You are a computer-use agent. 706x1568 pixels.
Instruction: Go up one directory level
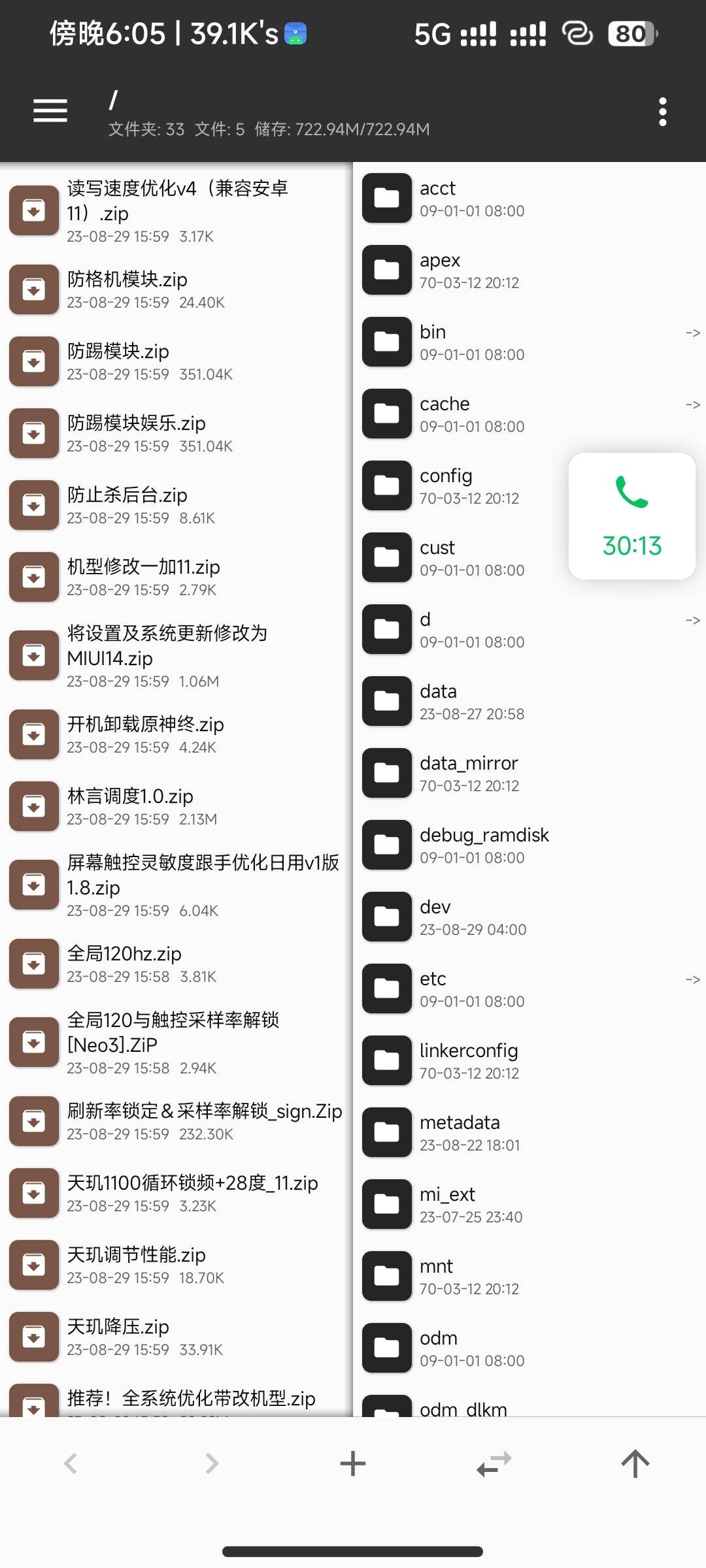(x=635, y=1463)
